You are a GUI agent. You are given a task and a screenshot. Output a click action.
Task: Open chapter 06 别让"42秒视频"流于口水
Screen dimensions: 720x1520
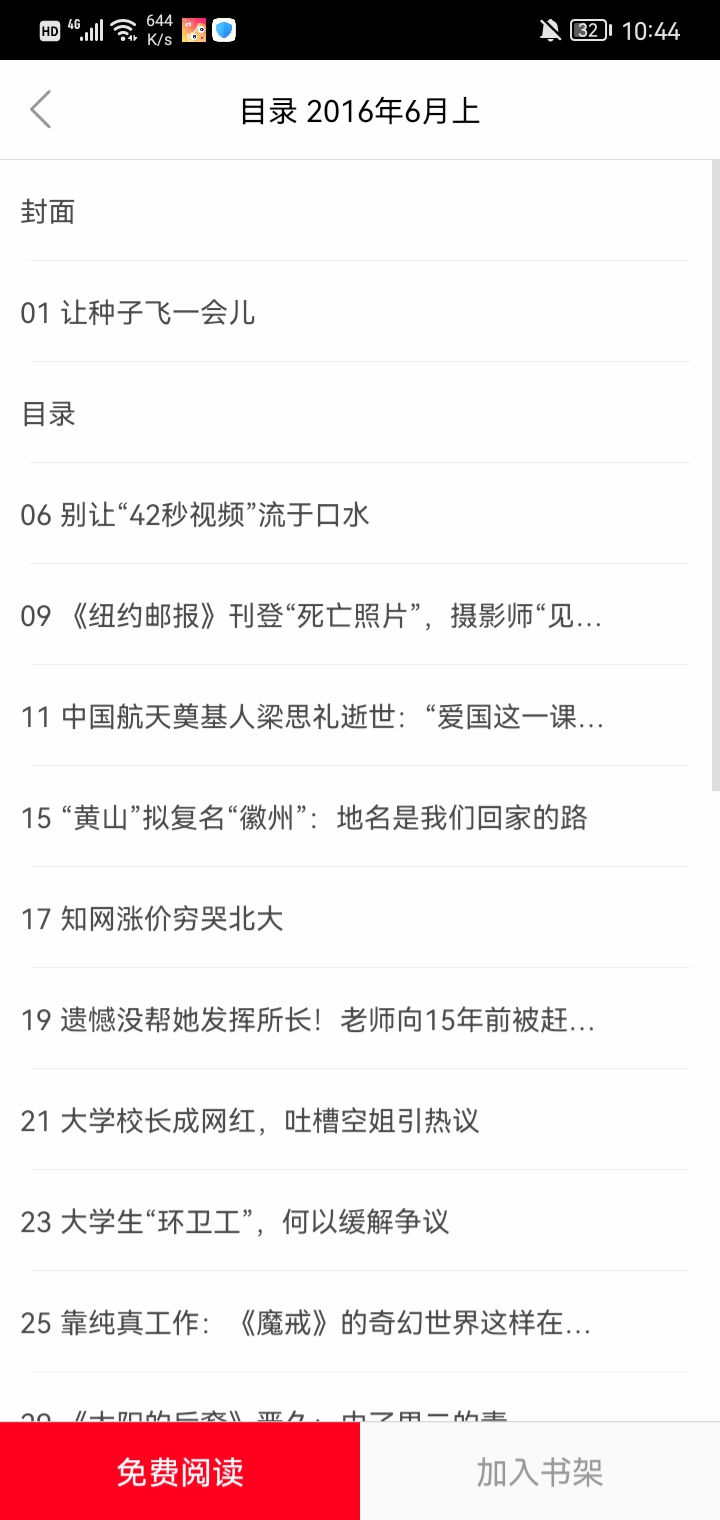pyautogui.click(x=195, y=515)
